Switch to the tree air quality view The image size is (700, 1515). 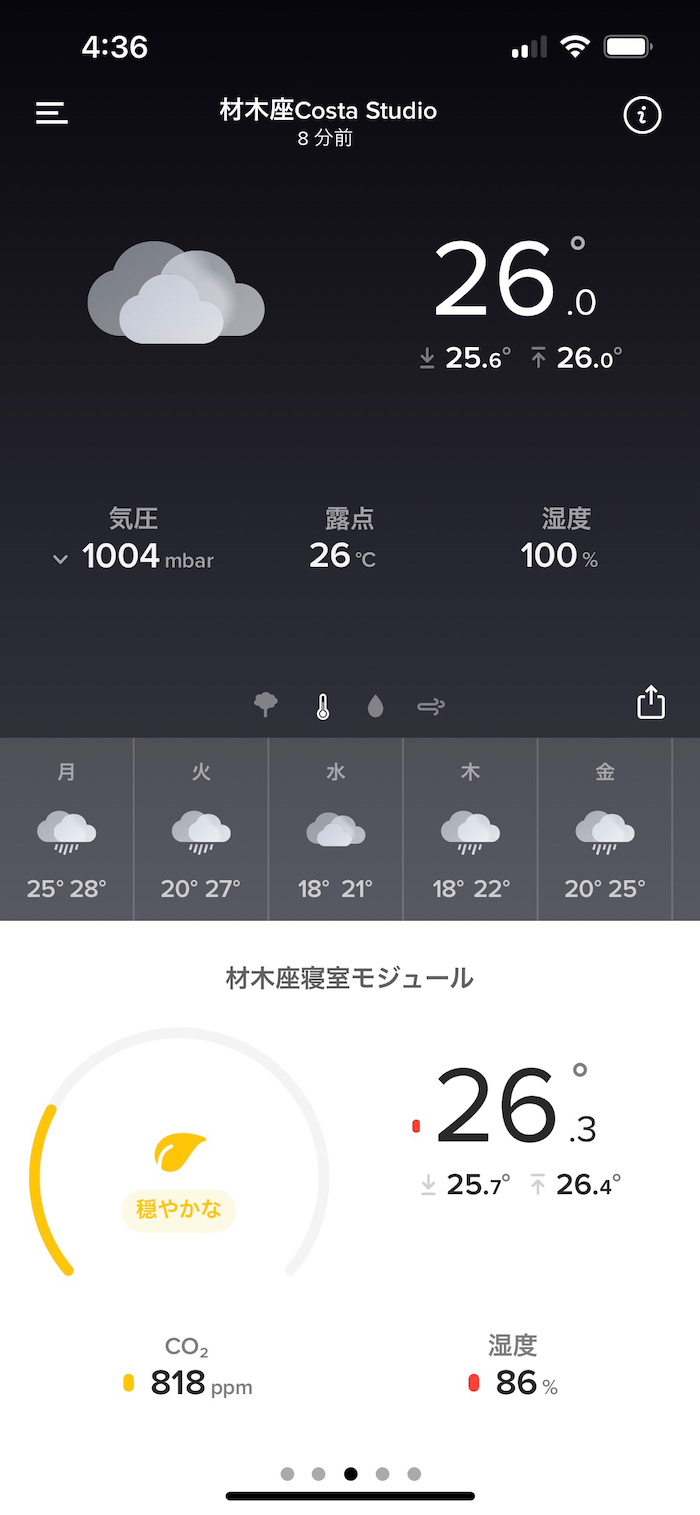click(x=266, y=706)
